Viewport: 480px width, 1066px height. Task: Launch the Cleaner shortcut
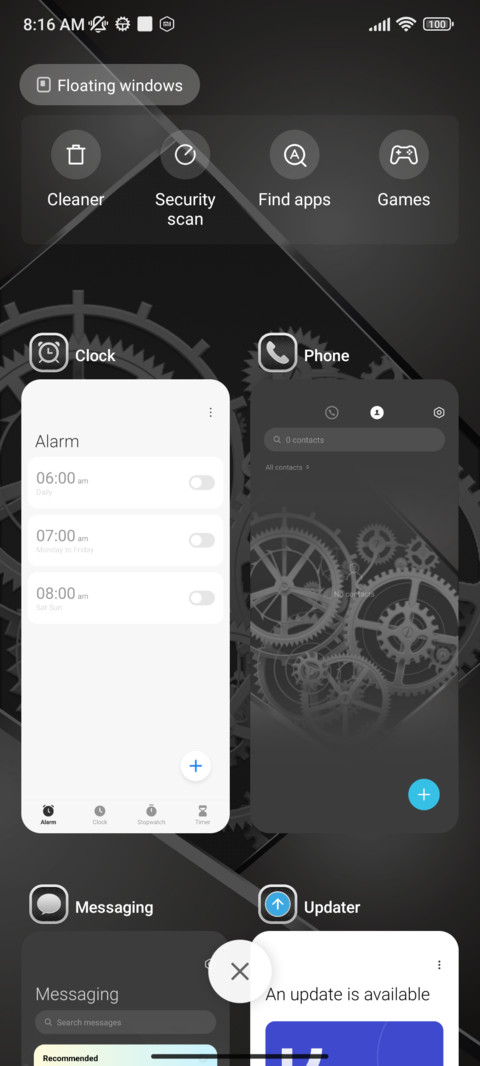(x=75, y=169)
